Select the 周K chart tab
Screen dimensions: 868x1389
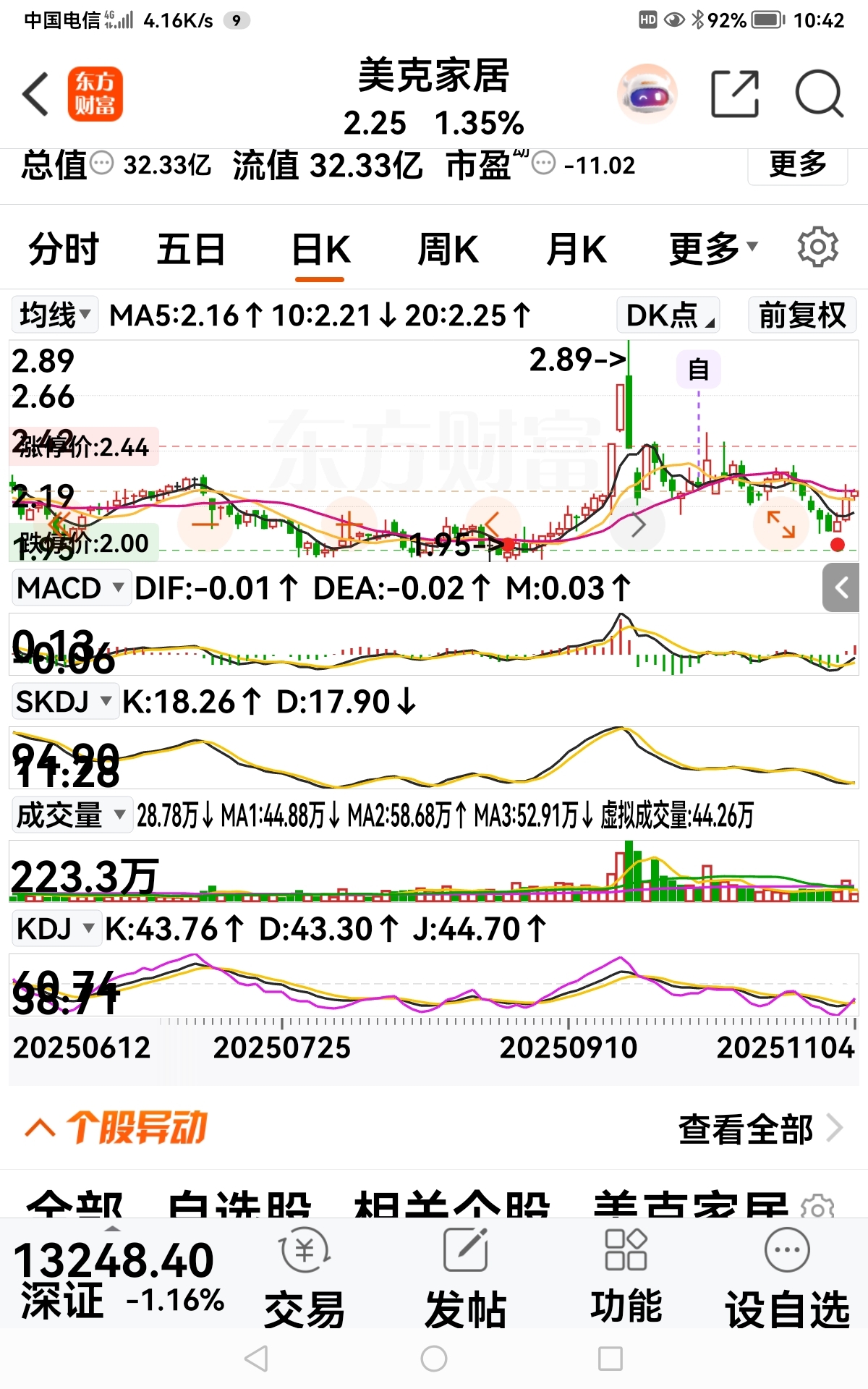(x=448, y=250)
